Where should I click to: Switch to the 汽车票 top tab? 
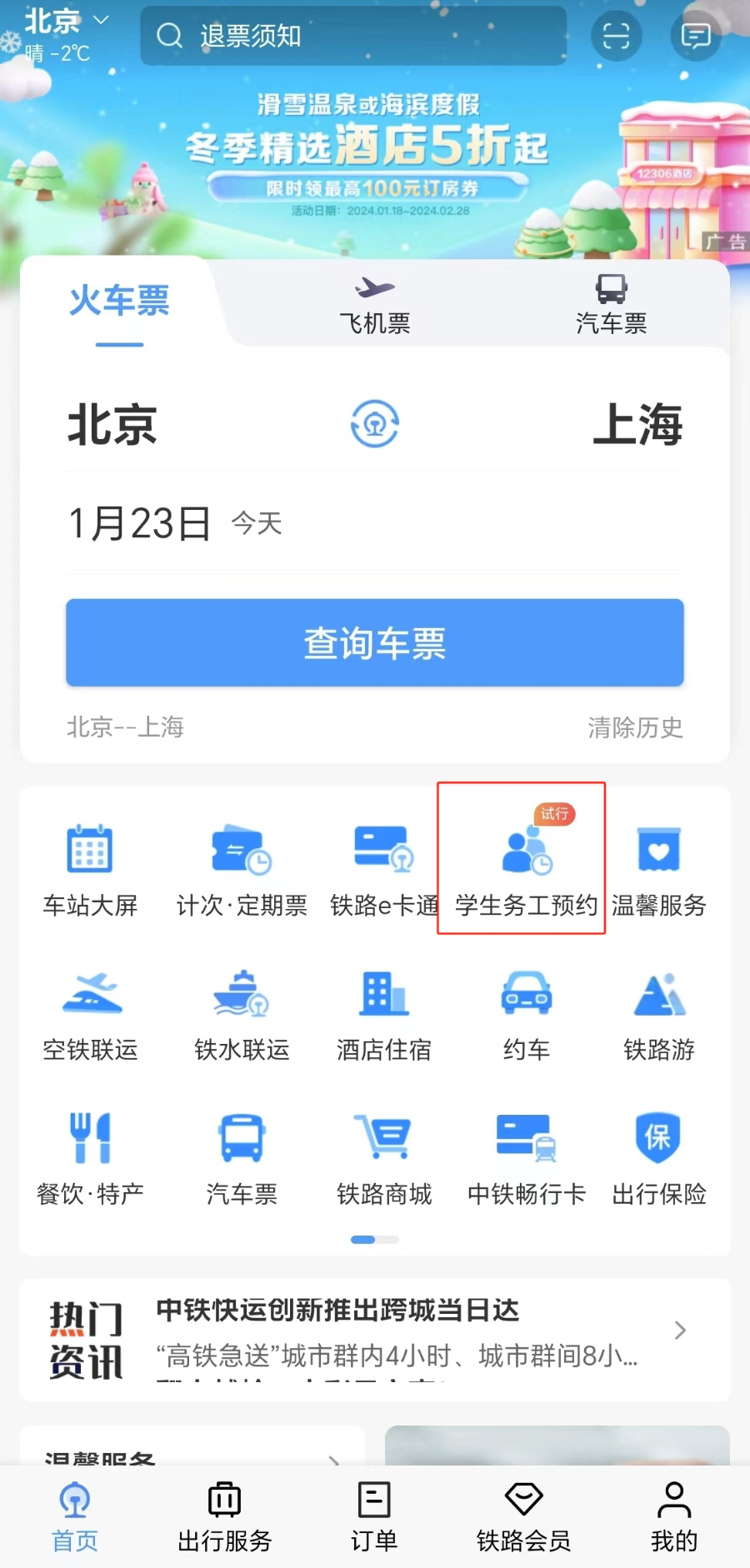[x=611, y=305]
